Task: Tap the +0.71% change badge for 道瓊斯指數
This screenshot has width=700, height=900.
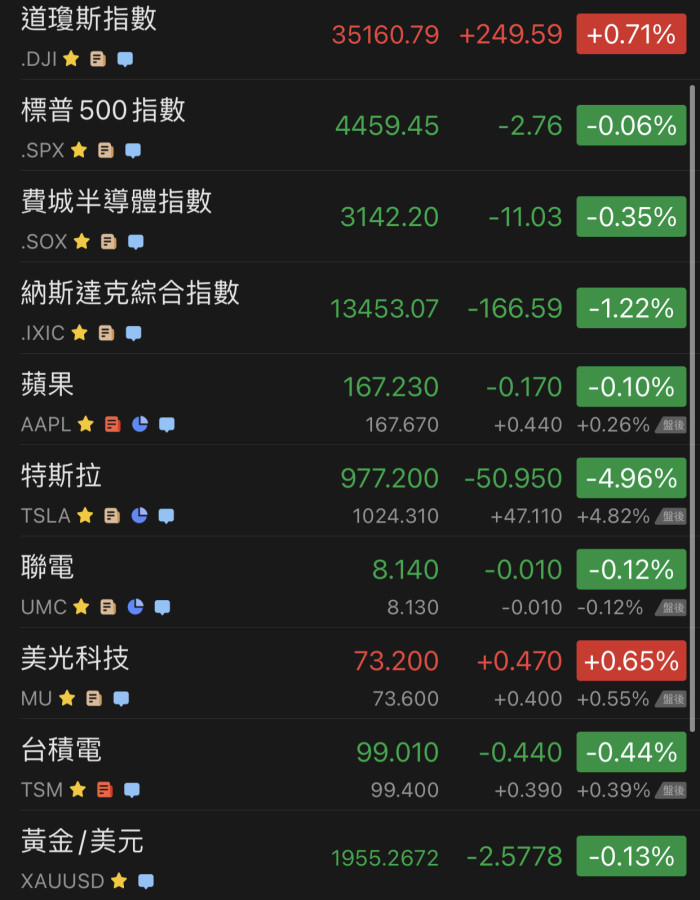Action: pyautogui.click(x=631, y=35)
